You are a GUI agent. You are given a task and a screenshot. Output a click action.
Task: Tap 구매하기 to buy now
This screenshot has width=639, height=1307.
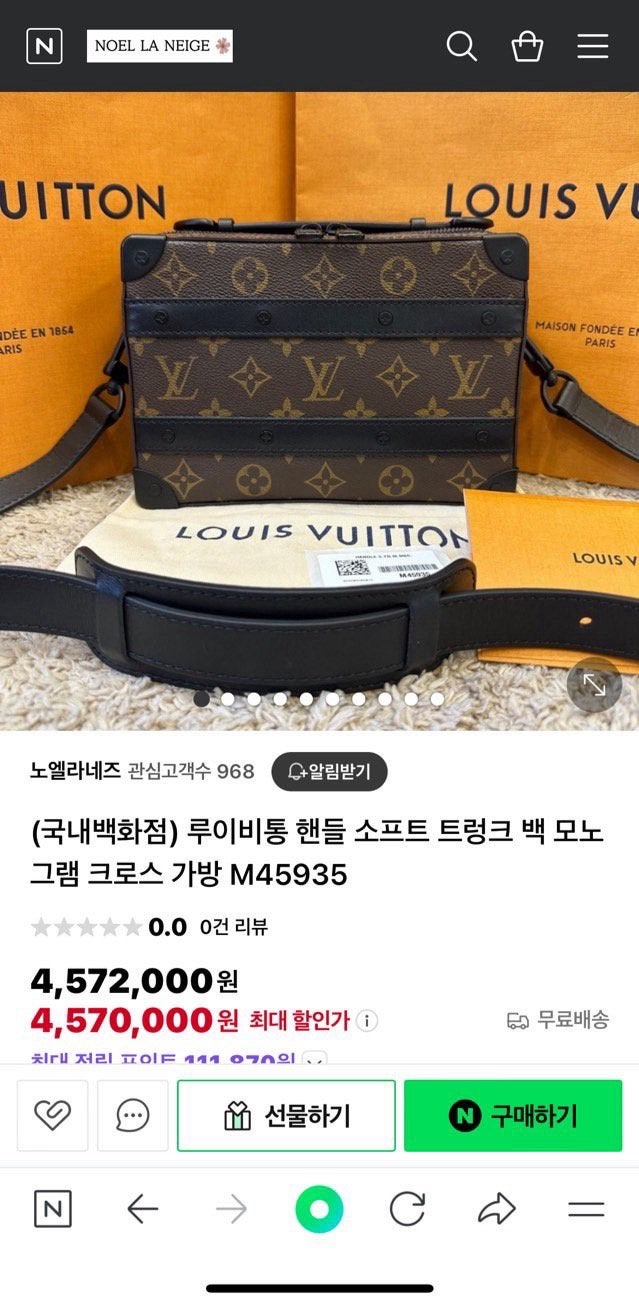[513, 1115]
